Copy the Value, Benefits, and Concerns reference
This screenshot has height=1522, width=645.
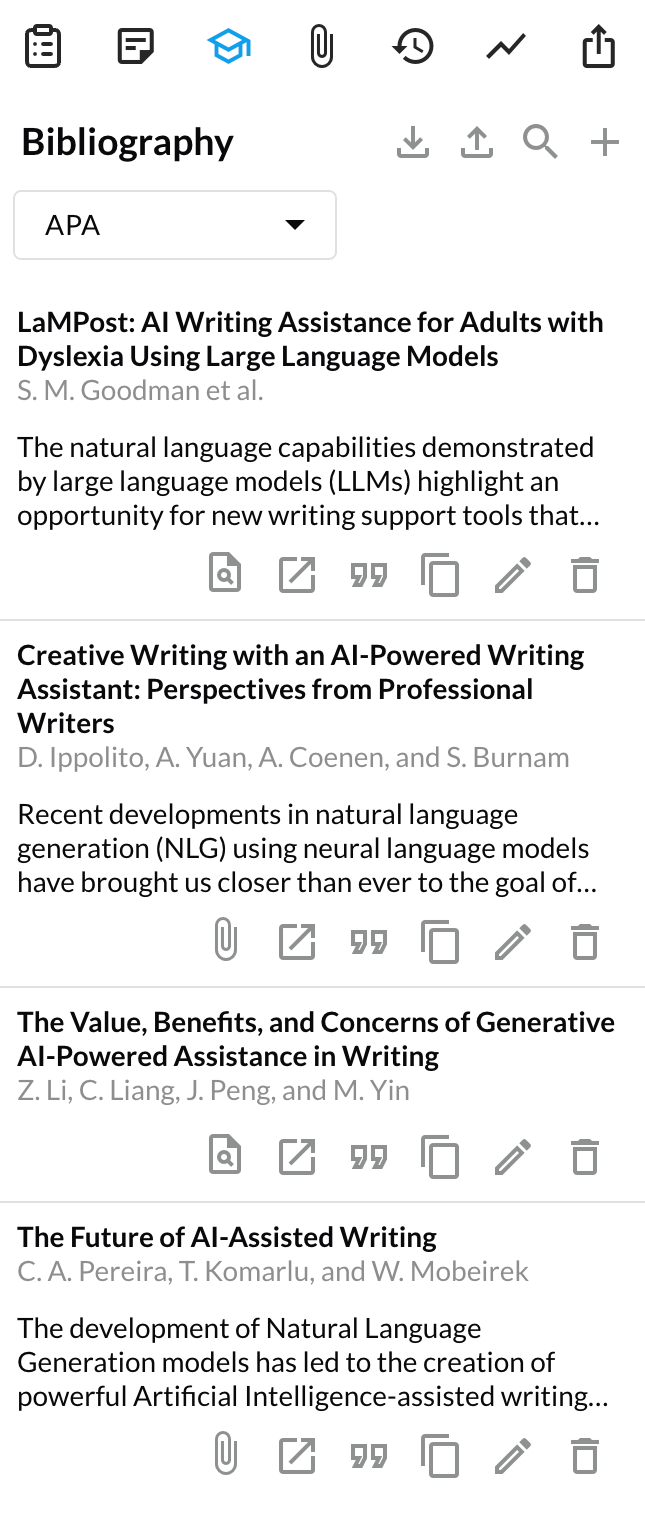(441, 1157)
